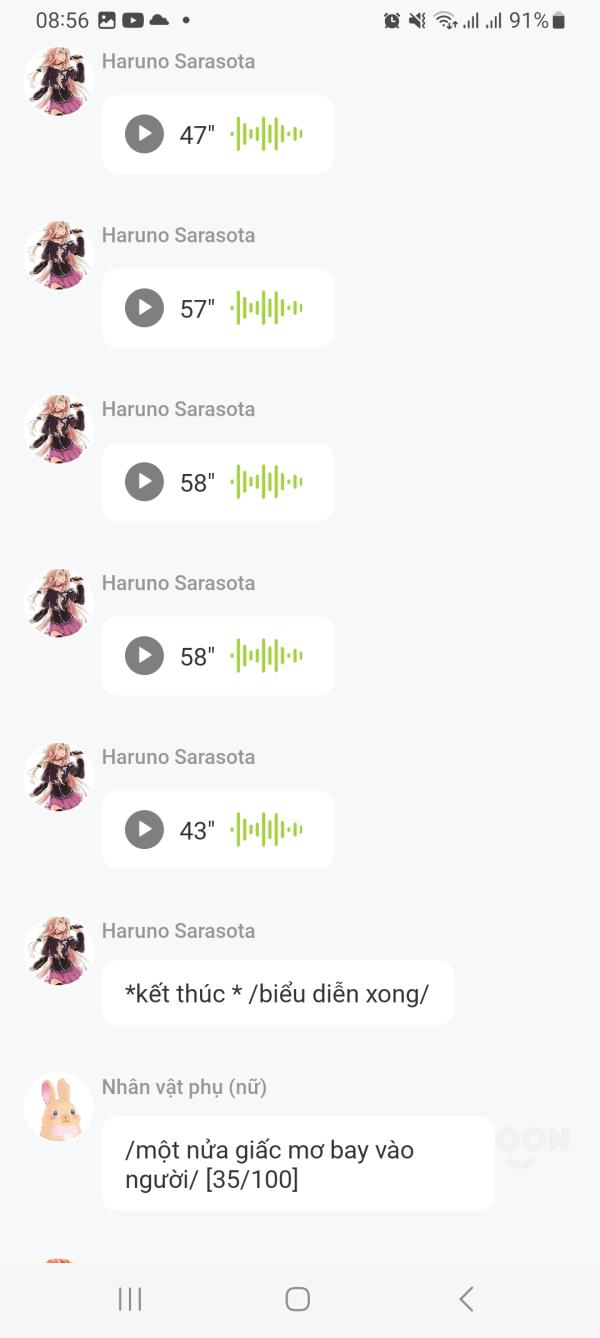Play the 57-second voice message
The image size is (600, 1338).
point(144,308)
